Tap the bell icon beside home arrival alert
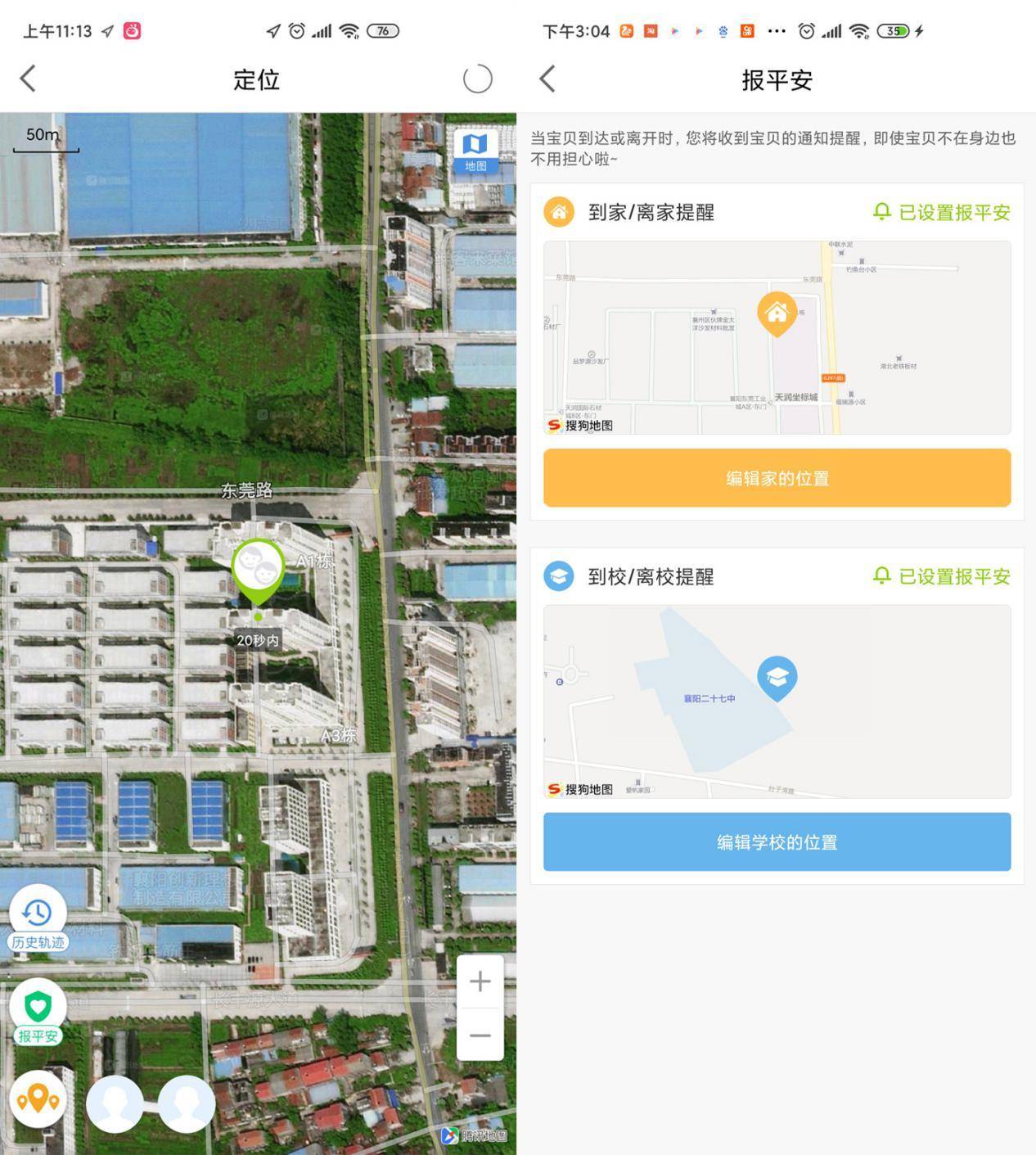Screen dimensions: 1036x1155 point(881,212)
